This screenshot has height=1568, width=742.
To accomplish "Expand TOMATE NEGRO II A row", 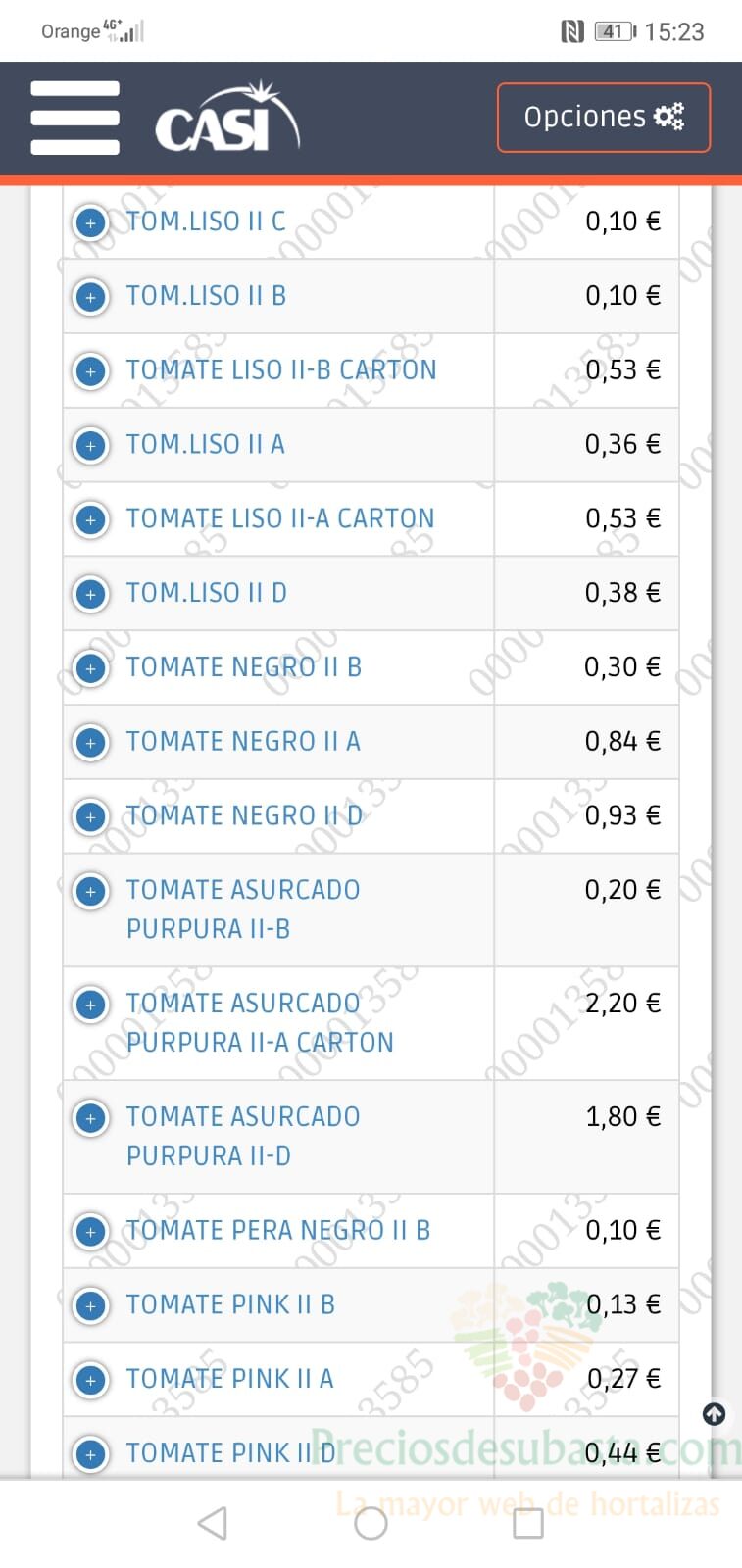I will pos(91,742).
